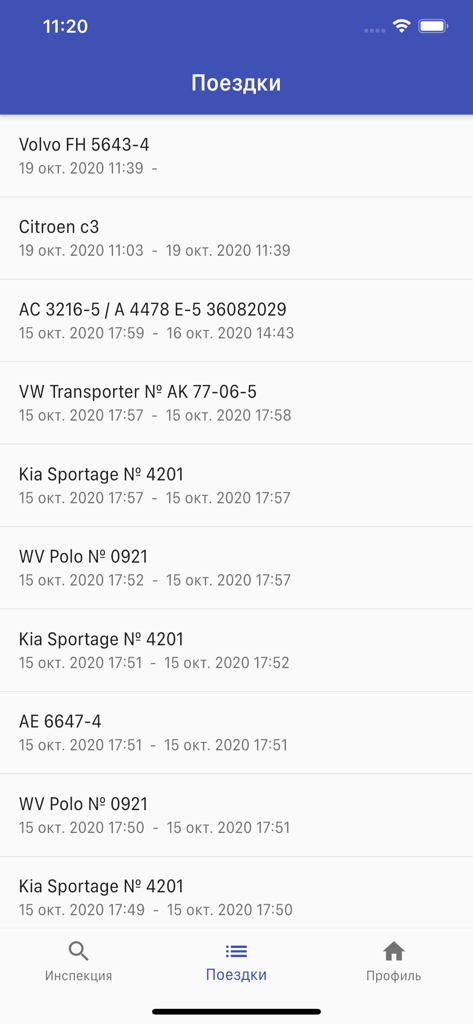
Task: Select the Поездки tab
Action: [236, 961]
